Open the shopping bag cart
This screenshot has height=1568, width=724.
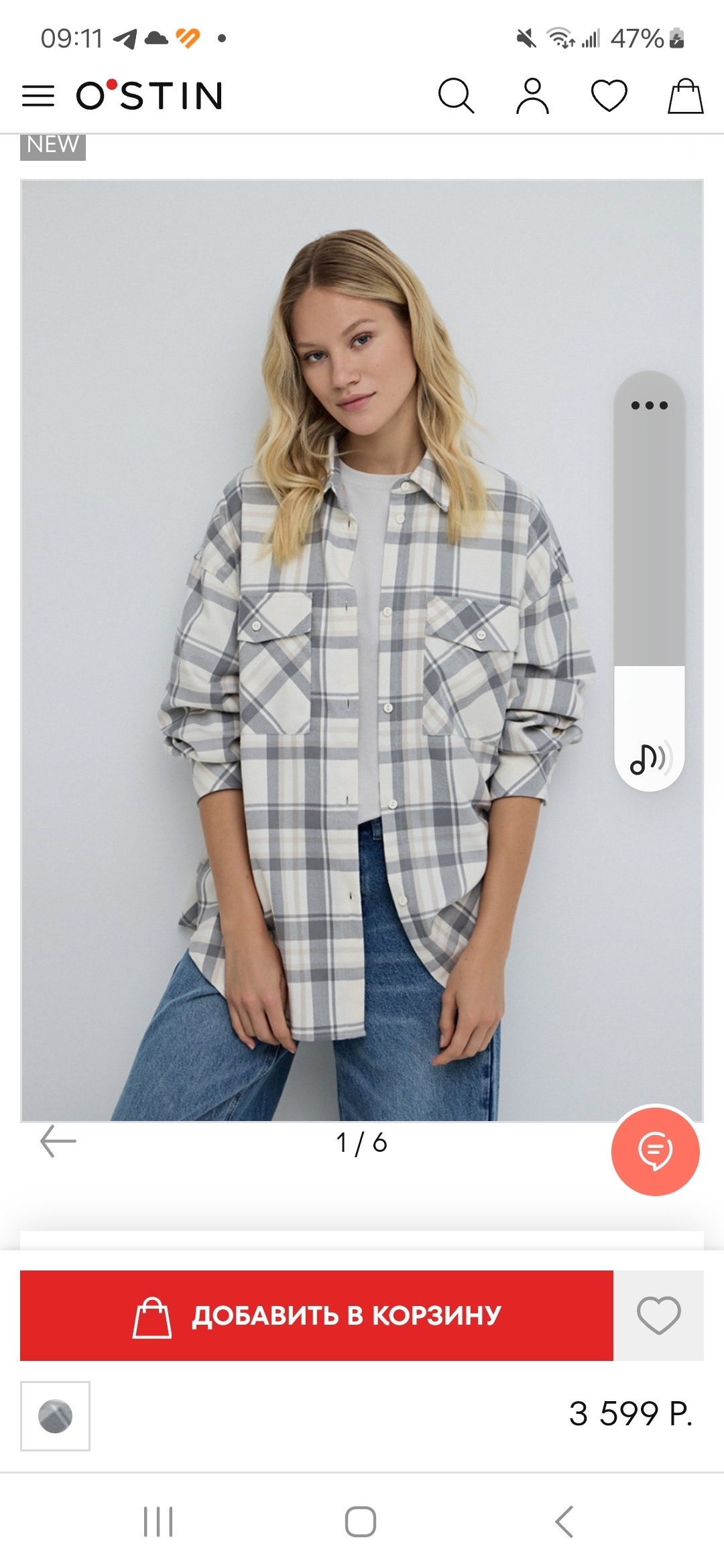(685, 96)
